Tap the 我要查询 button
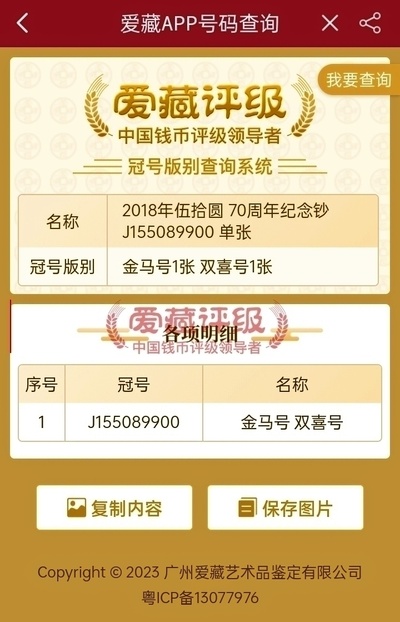Screen dimensions: 400x622 [359, 80]
